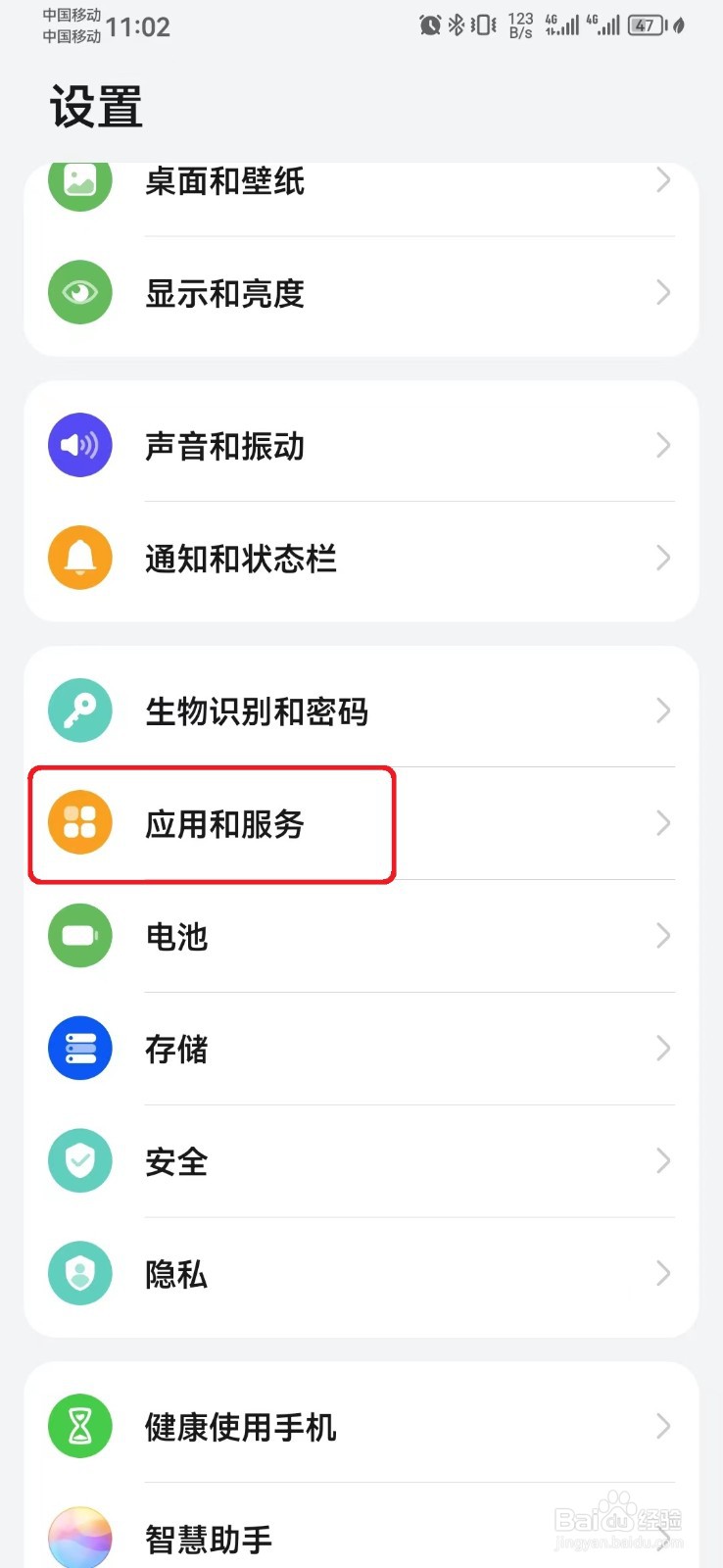Image resolution: width=723 pixels, height=1568 pixels.
Task: Select the 生物识别和密码 key icon
Action: tap(79, 710)
